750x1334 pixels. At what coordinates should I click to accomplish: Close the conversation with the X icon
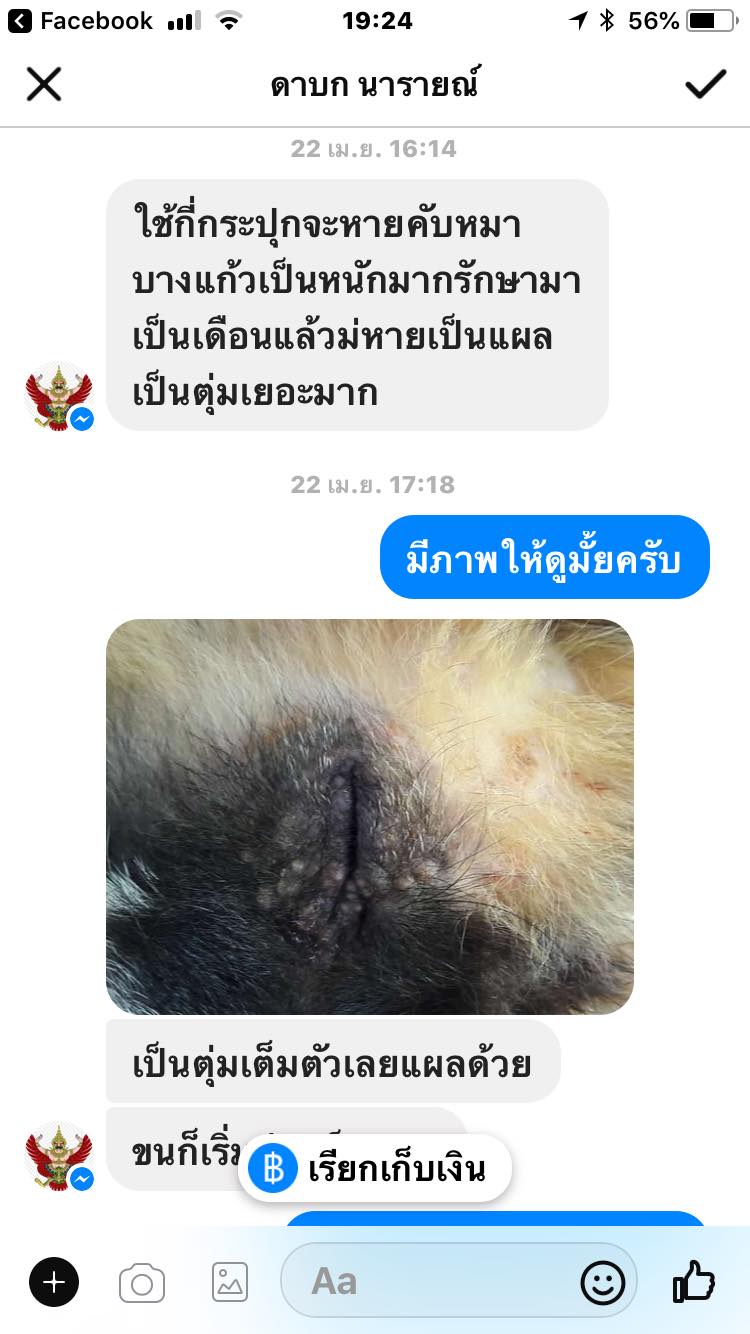pos(44,85)
